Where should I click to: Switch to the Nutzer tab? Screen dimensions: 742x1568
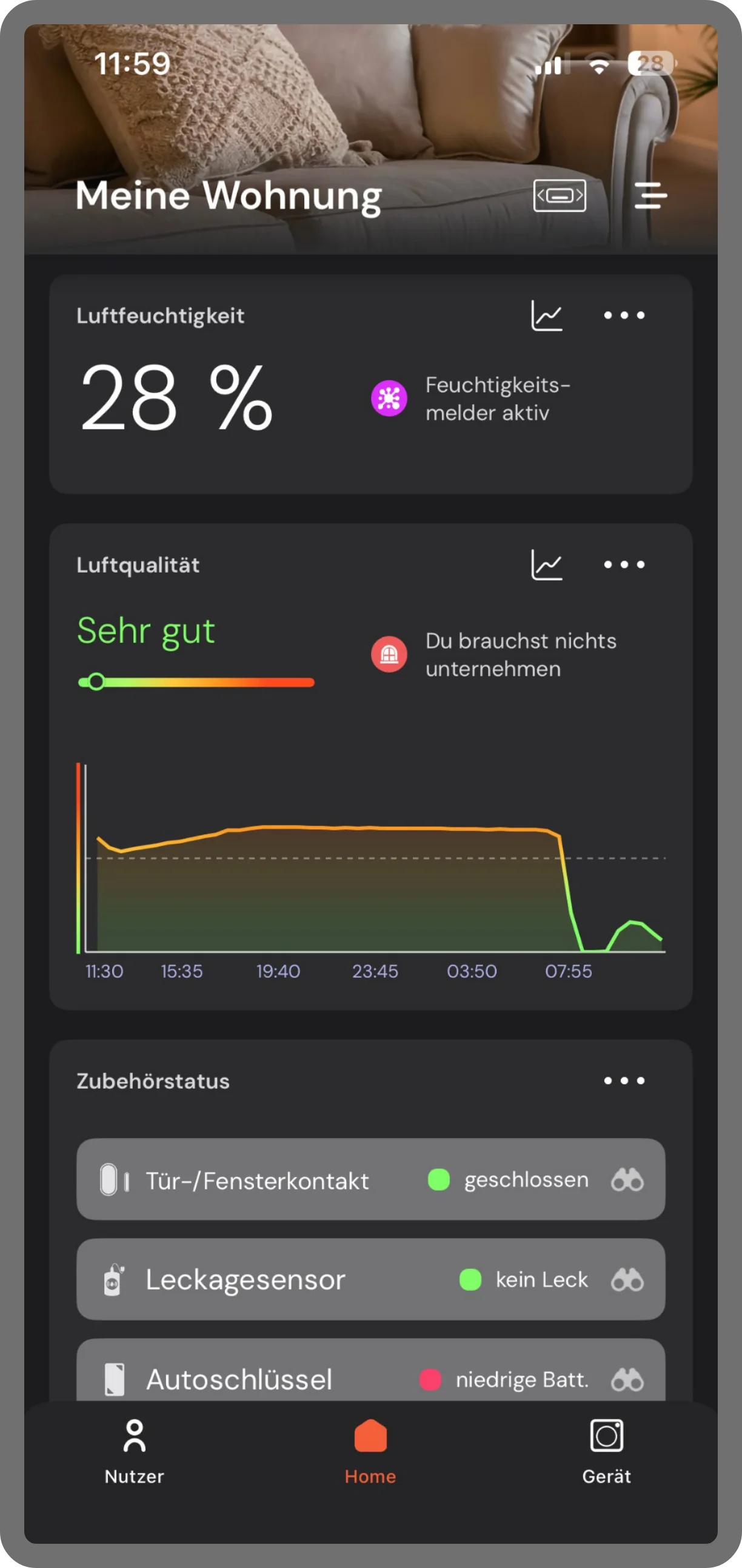point(135,1452)
